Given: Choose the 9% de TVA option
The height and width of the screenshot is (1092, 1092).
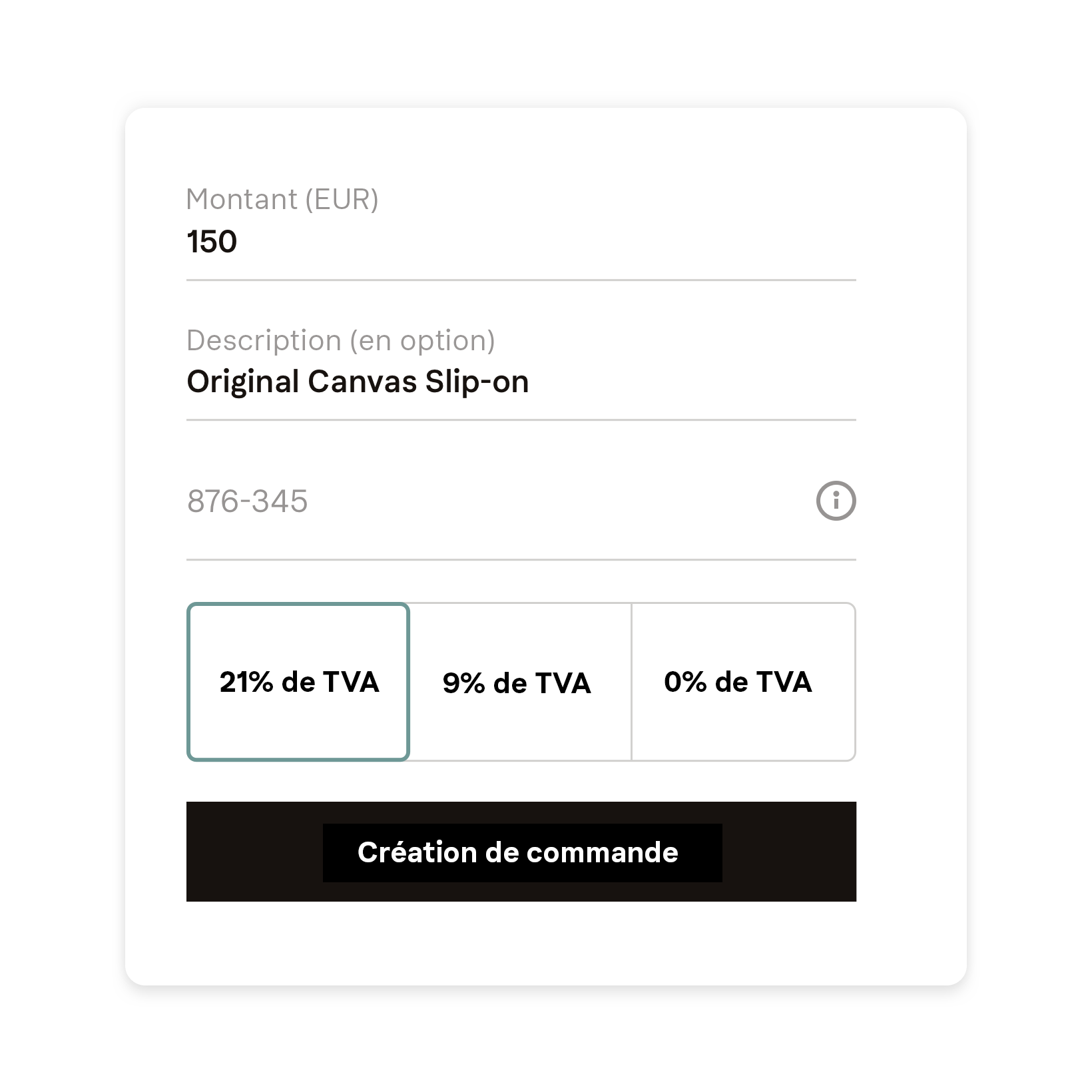Looking at the screenshot, I should (x=517, y=683).
